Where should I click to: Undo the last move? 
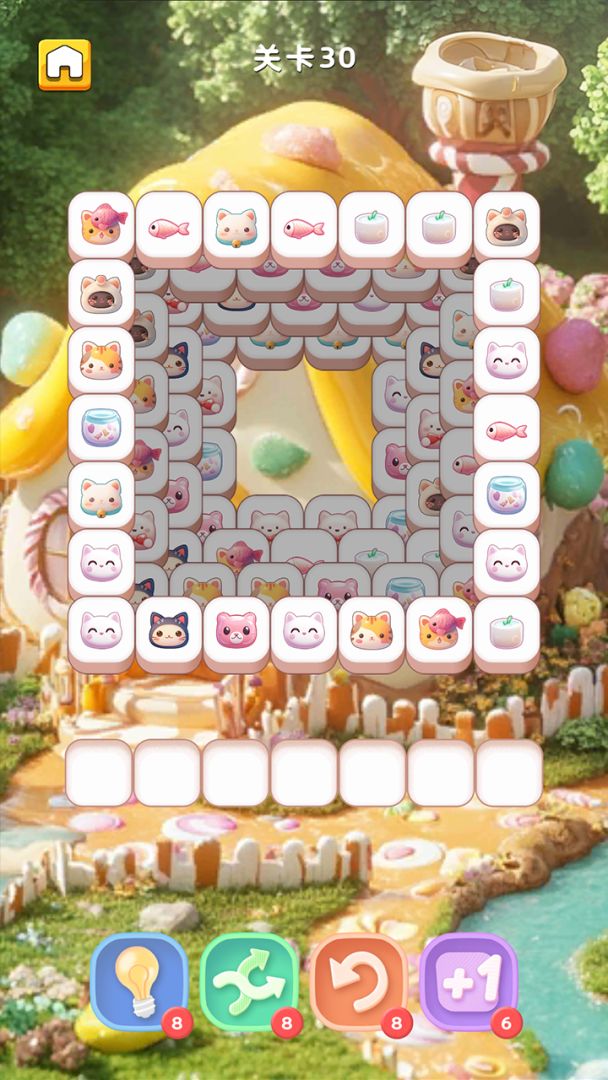click(358, 981)
